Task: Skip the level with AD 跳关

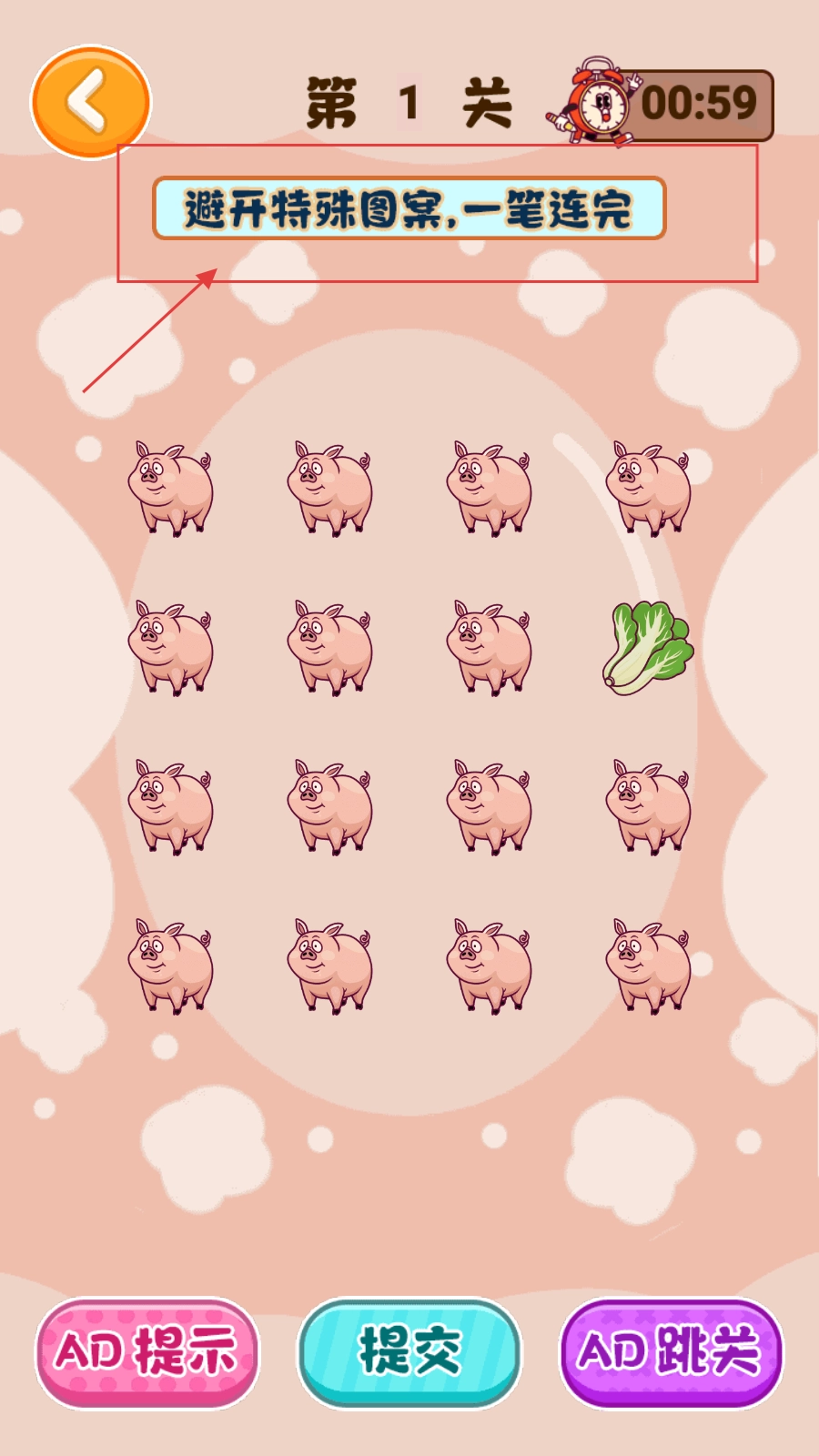Action: [671, 1352]
